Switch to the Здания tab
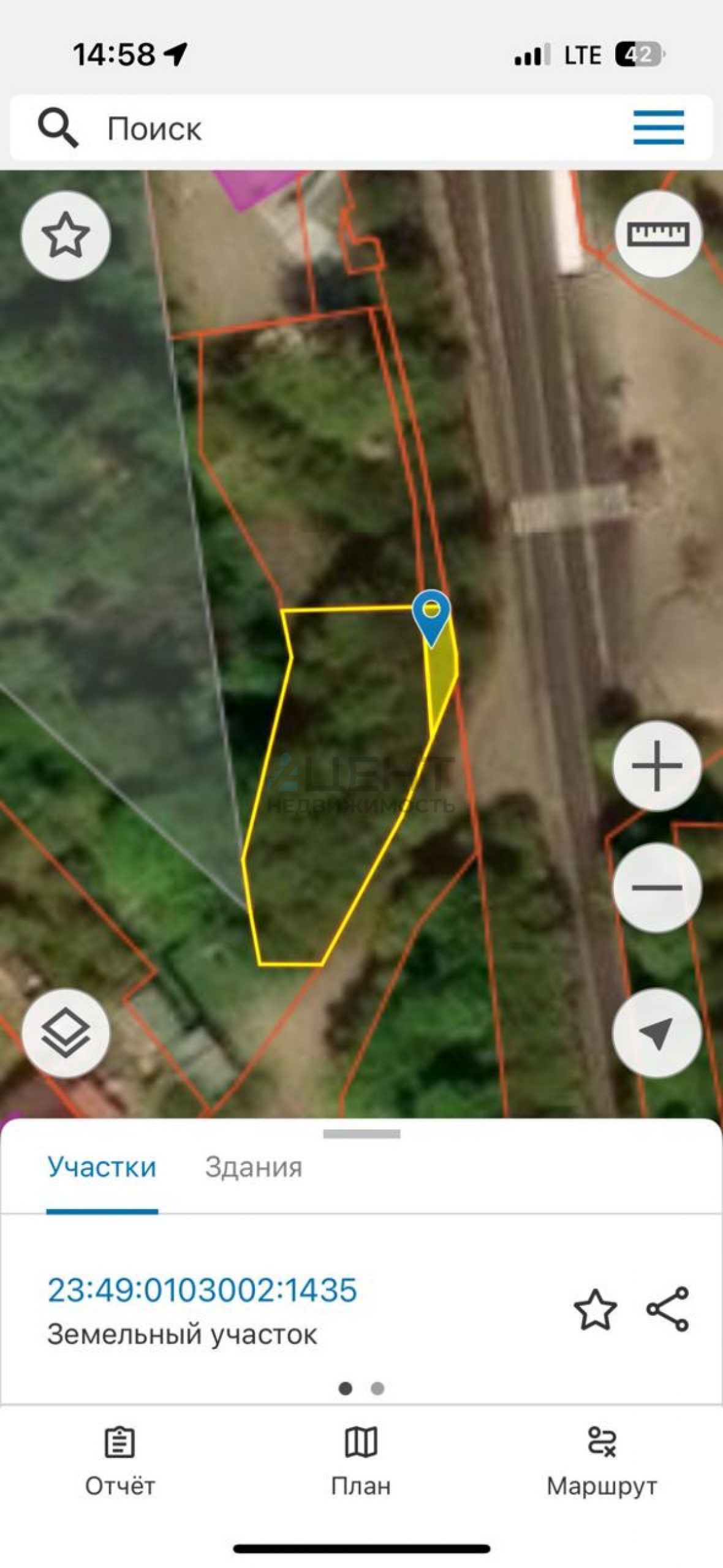 254,1167
